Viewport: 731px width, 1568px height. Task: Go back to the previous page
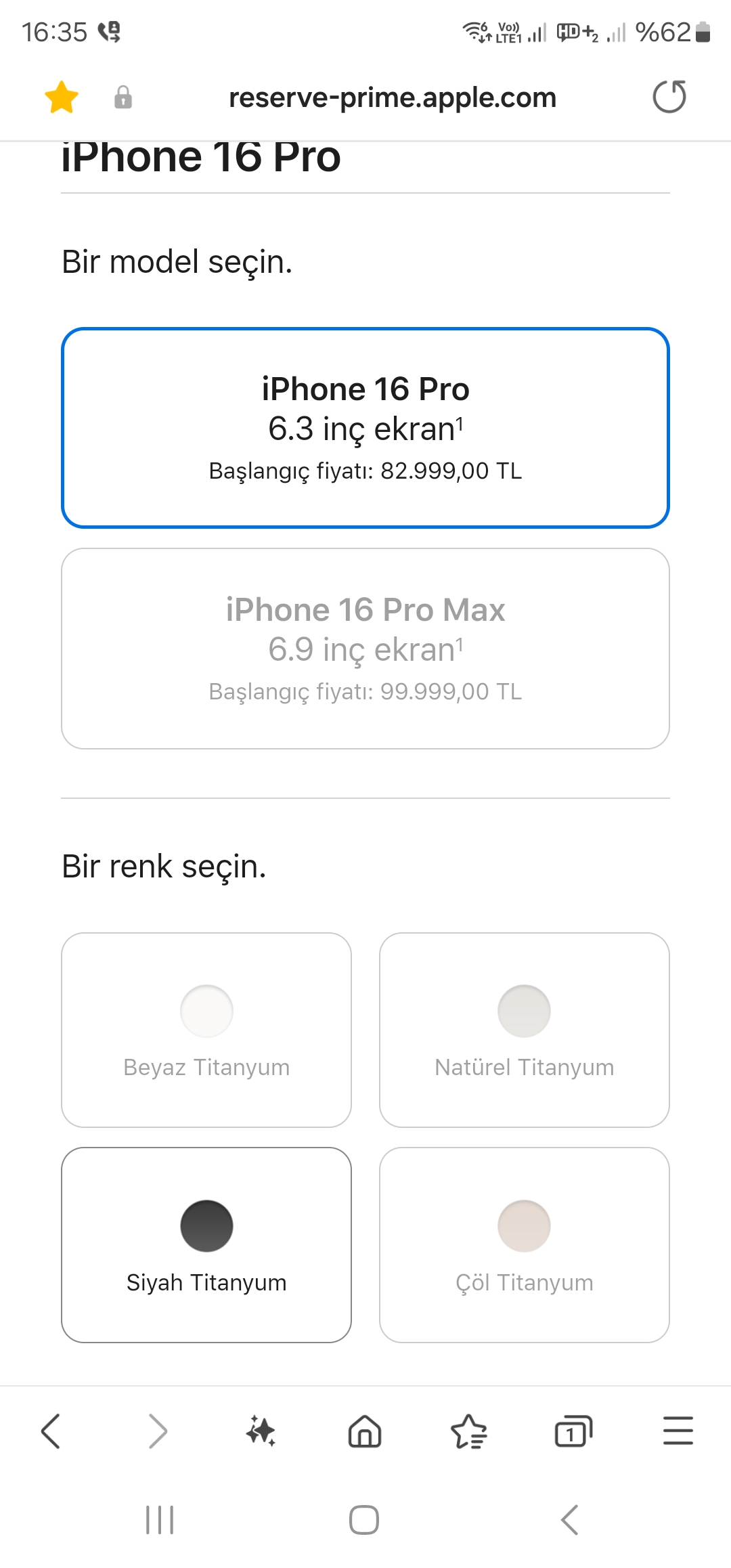[x=51, y=1431]
